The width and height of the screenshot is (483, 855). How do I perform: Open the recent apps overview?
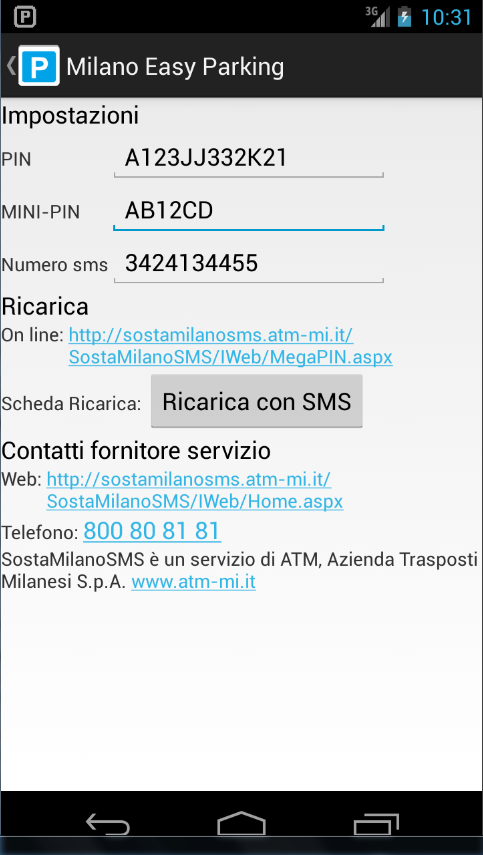pyautogui.click(x=376, y=823)
